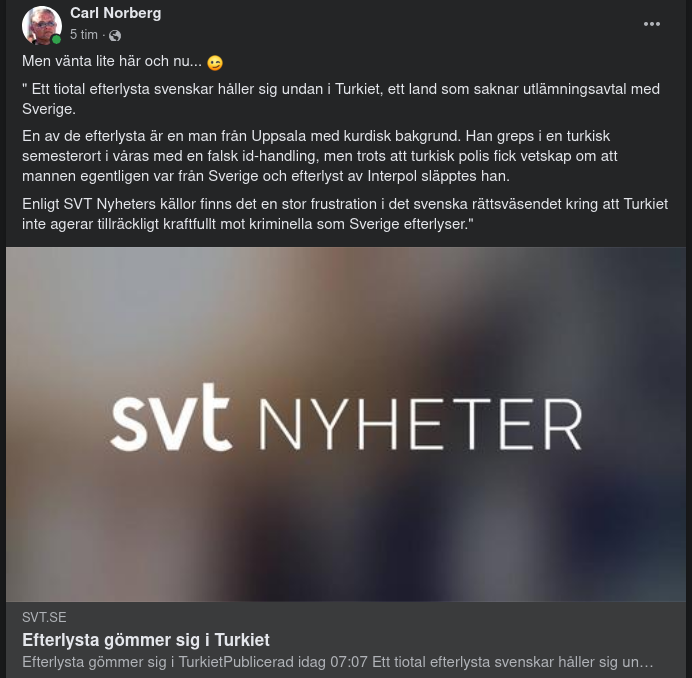
Task: Open the '5 tim' post timestamp
Action: [84, 35]
